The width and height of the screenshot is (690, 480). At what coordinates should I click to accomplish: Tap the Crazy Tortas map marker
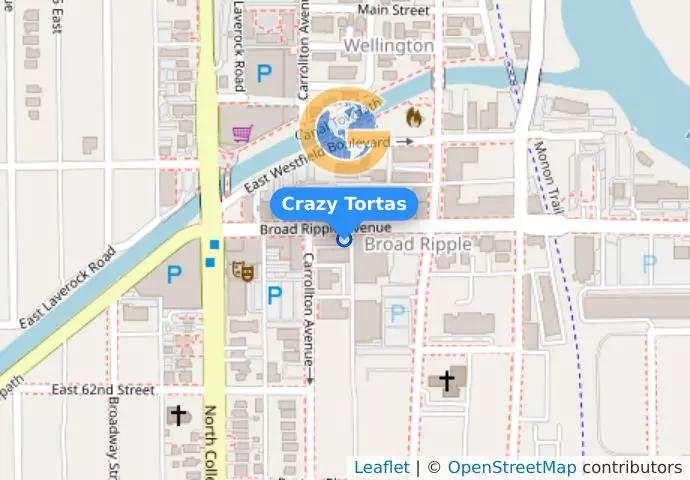tap(344, 238)
